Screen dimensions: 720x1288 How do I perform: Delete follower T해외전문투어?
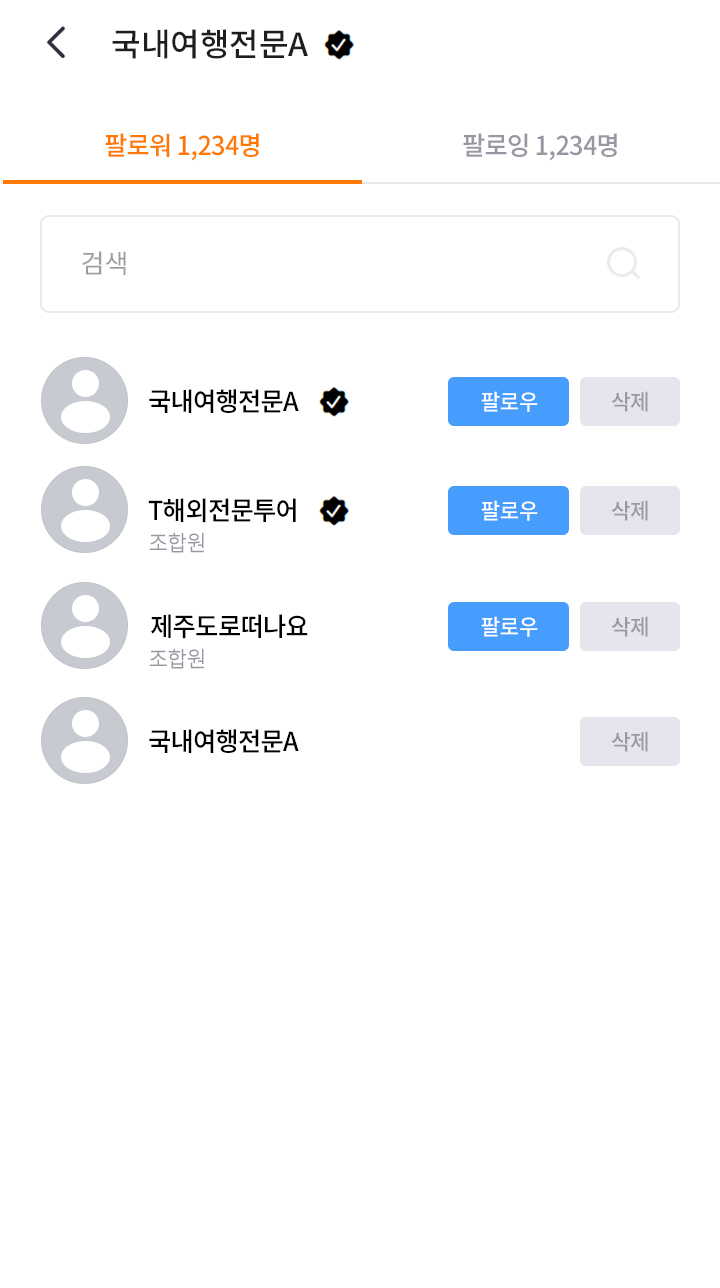coord(630,511)
